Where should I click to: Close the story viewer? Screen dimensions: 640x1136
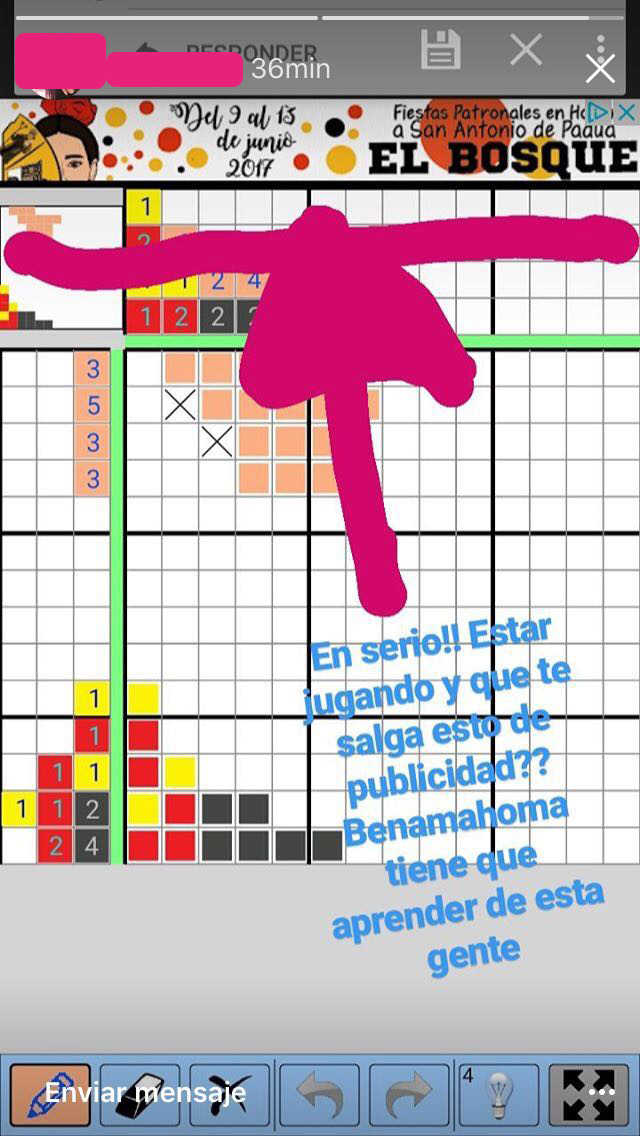coord(600,69)
